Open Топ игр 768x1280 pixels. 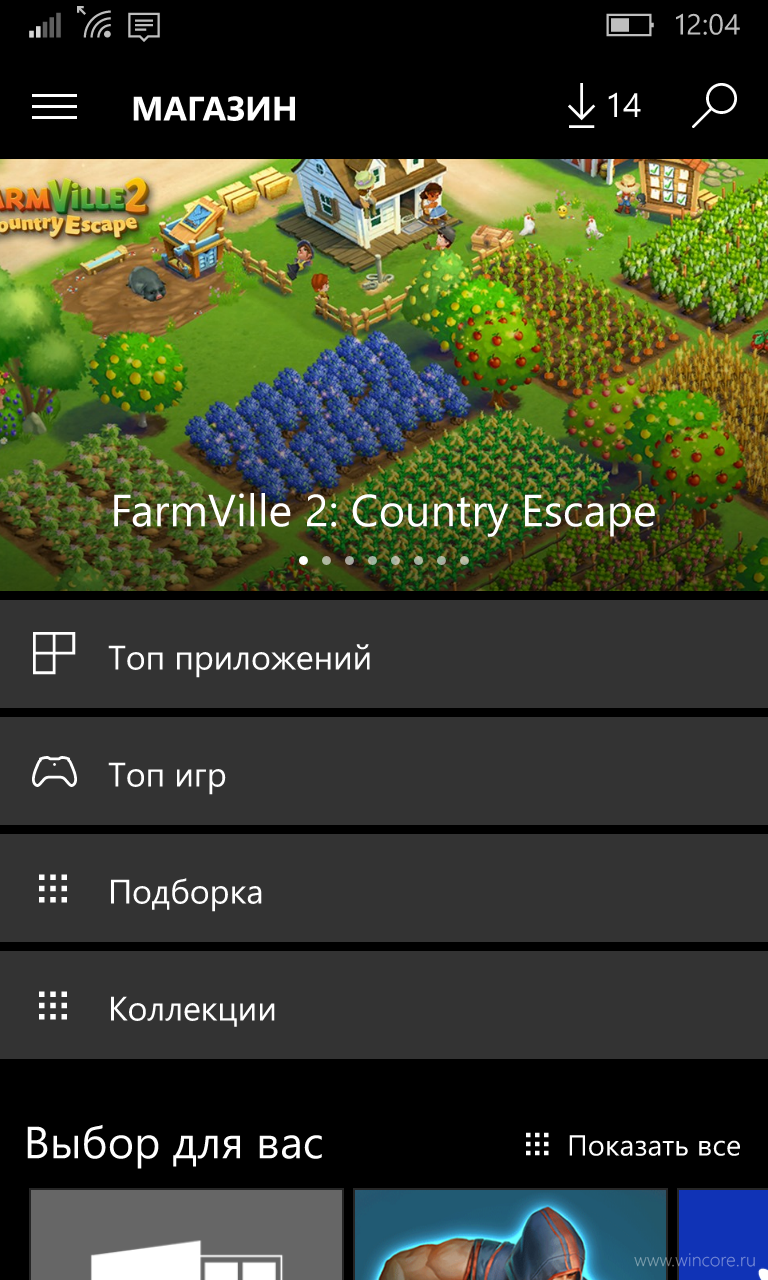click(384, 775)
